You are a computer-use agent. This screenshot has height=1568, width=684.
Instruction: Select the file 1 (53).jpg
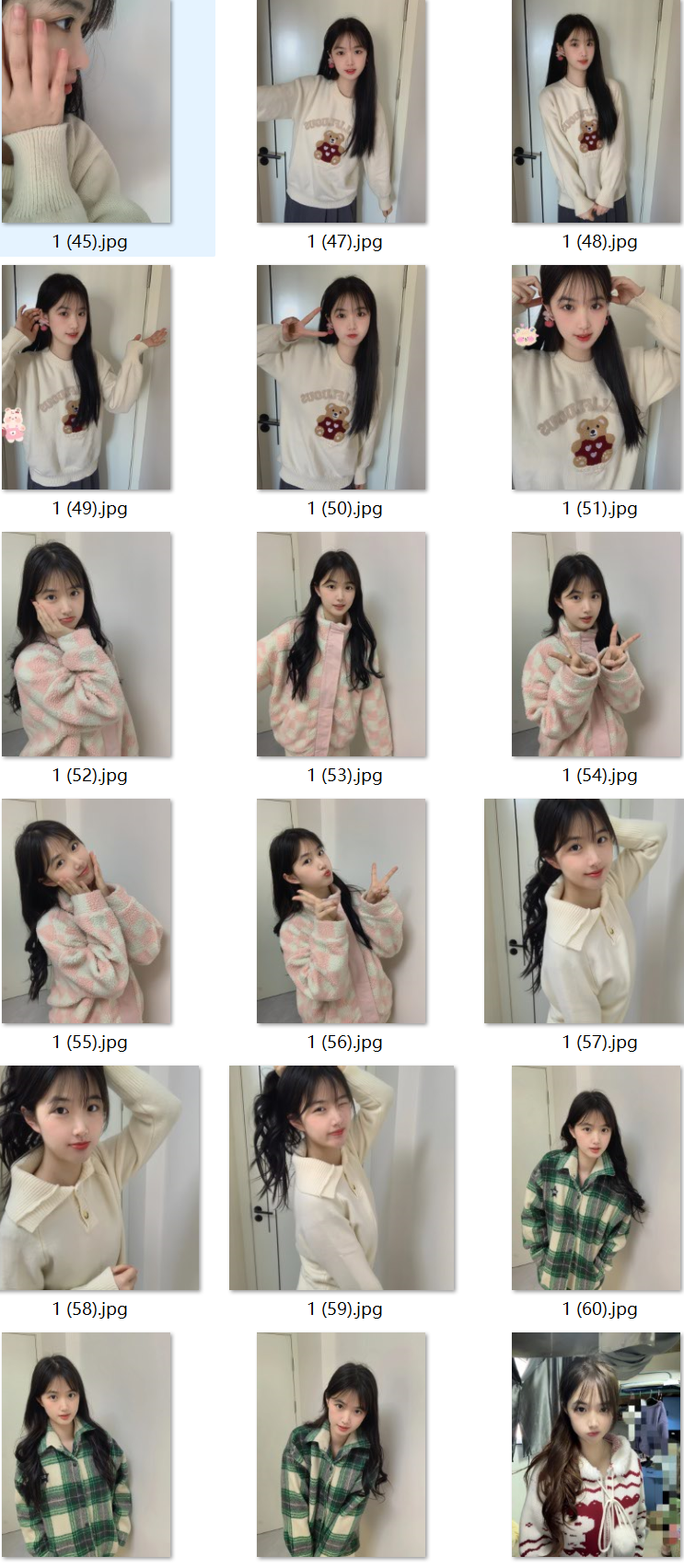click(342, 644)
